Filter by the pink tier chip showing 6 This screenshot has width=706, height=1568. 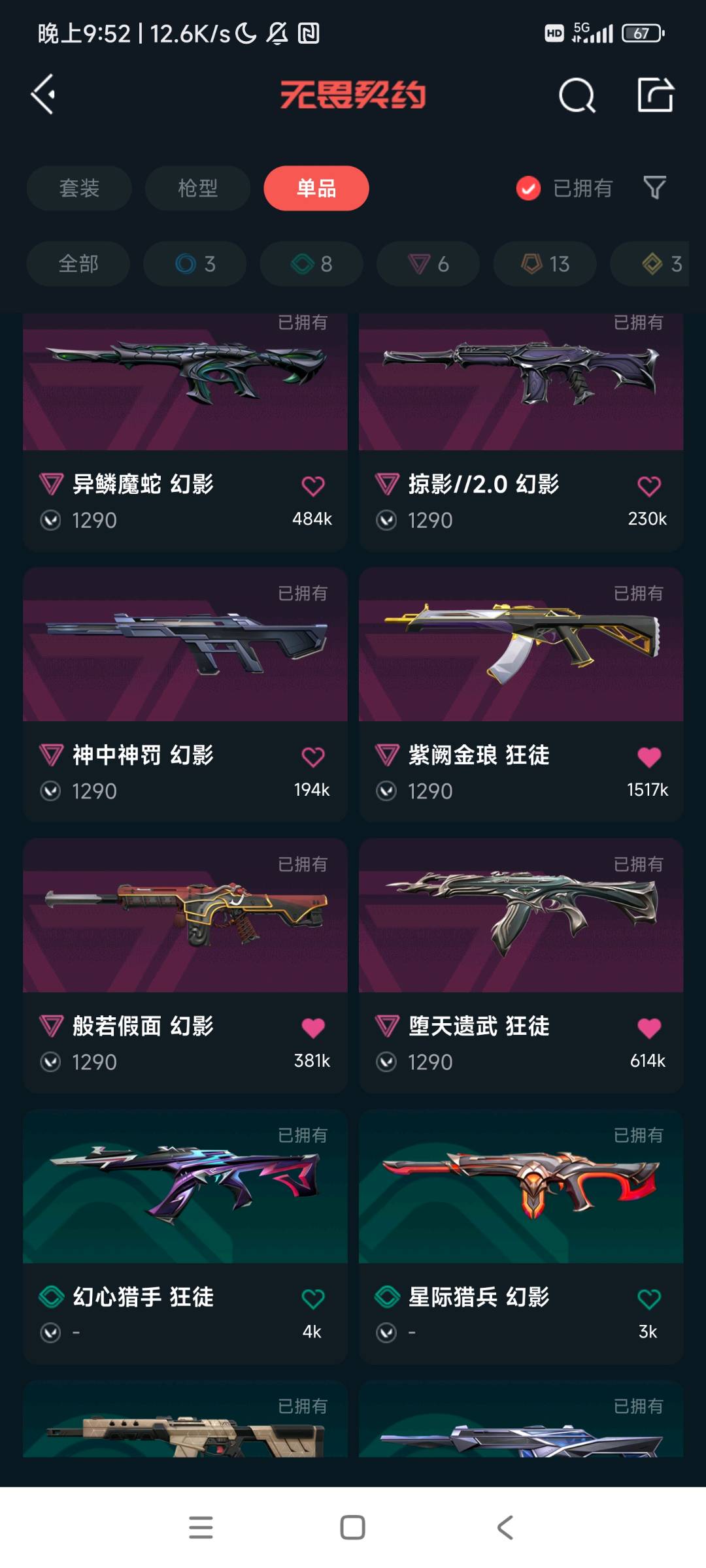[x=428, y=264]
